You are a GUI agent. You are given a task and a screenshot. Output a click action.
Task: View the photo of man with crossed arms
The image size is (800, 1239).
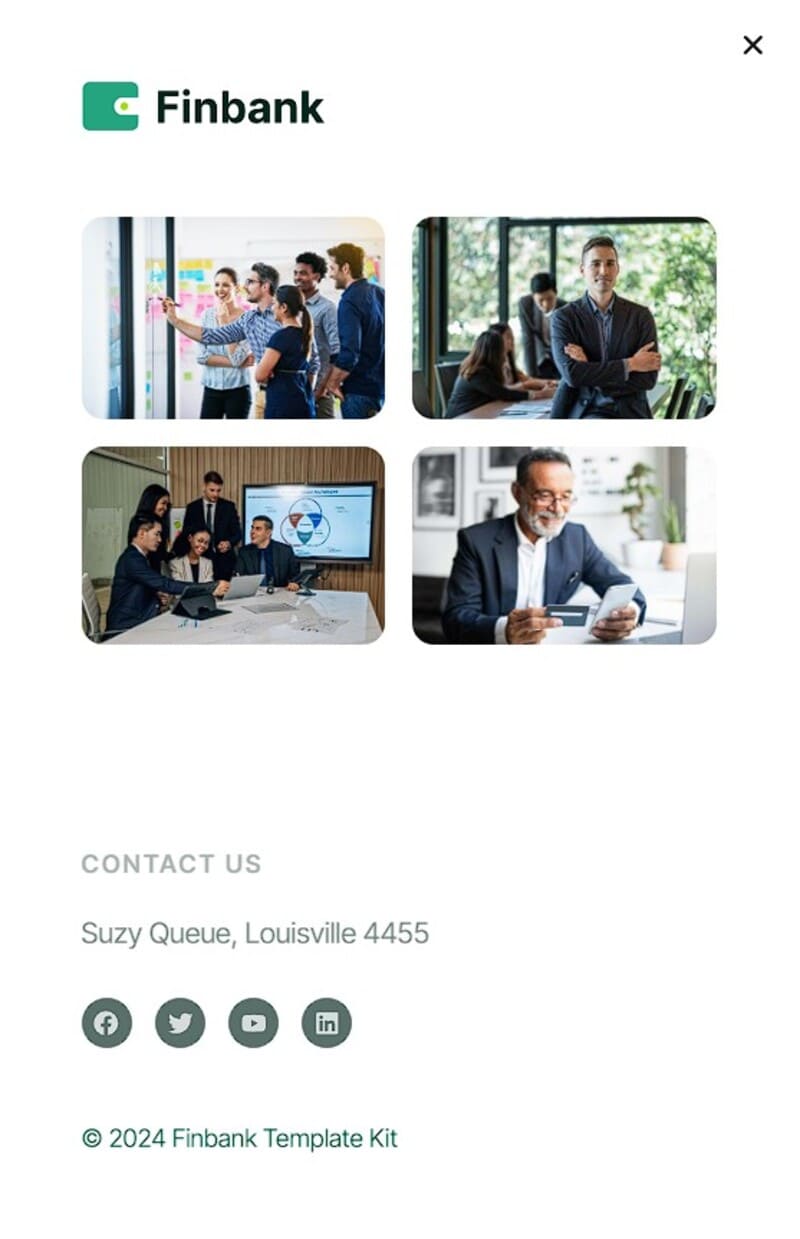564,317
